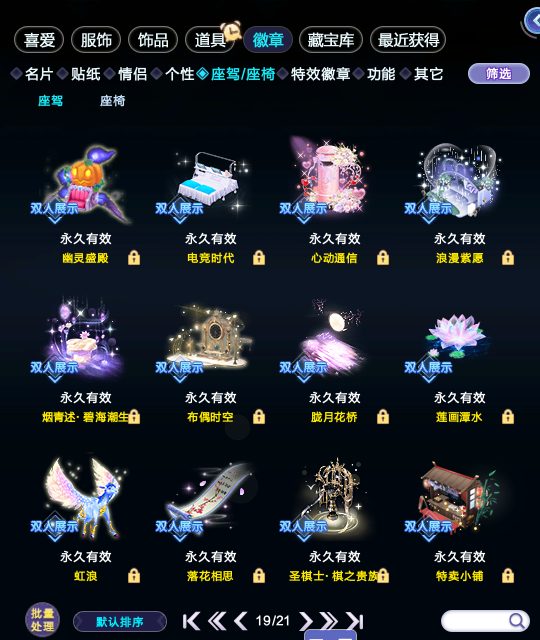Screen dimensions: 540x640
Task: Open the 默认排序 sort option
Action: pyautogui.click(x=120, y=622)
